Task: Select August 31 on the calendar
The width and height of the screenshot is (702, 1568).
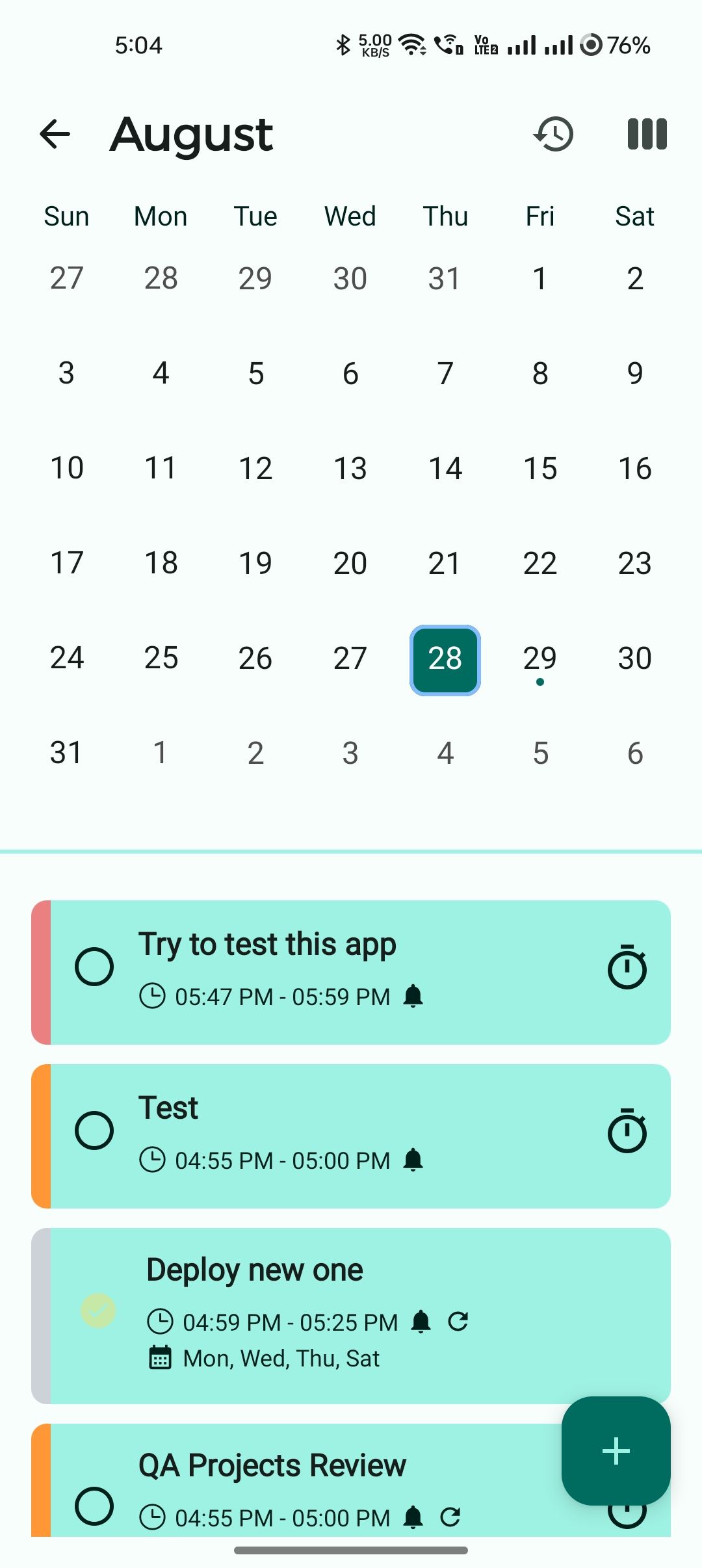Action: coord(66,753)
